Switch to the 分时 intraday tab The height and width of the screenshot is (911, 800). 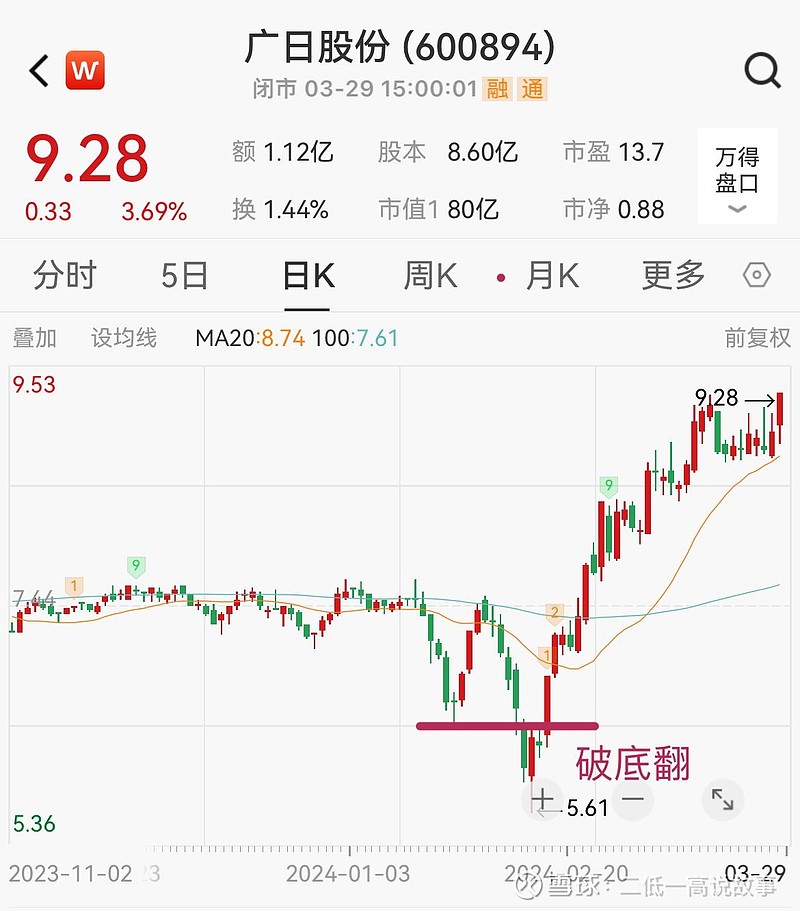63,274
